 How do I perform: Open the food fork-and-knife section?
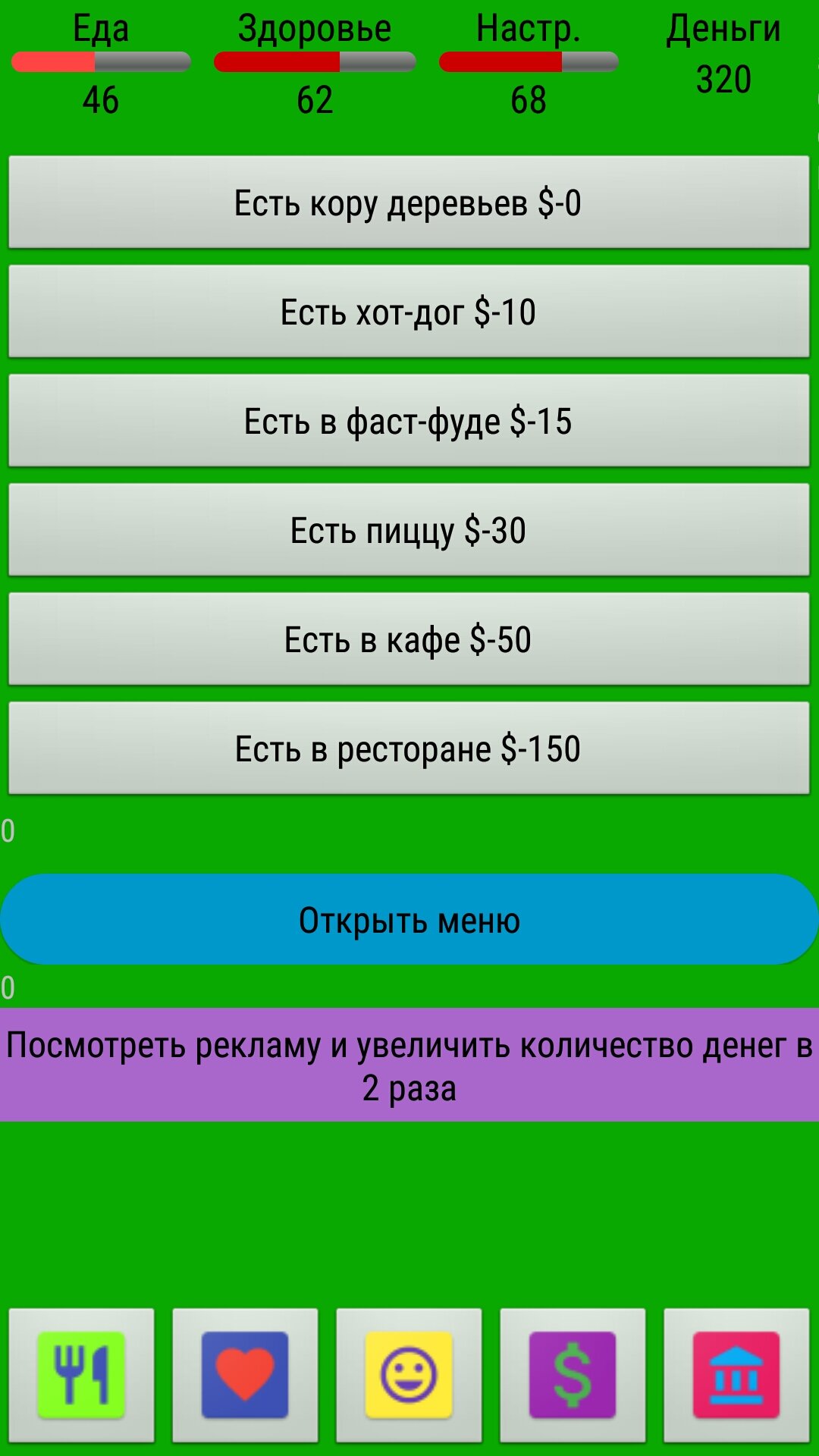81,1375
